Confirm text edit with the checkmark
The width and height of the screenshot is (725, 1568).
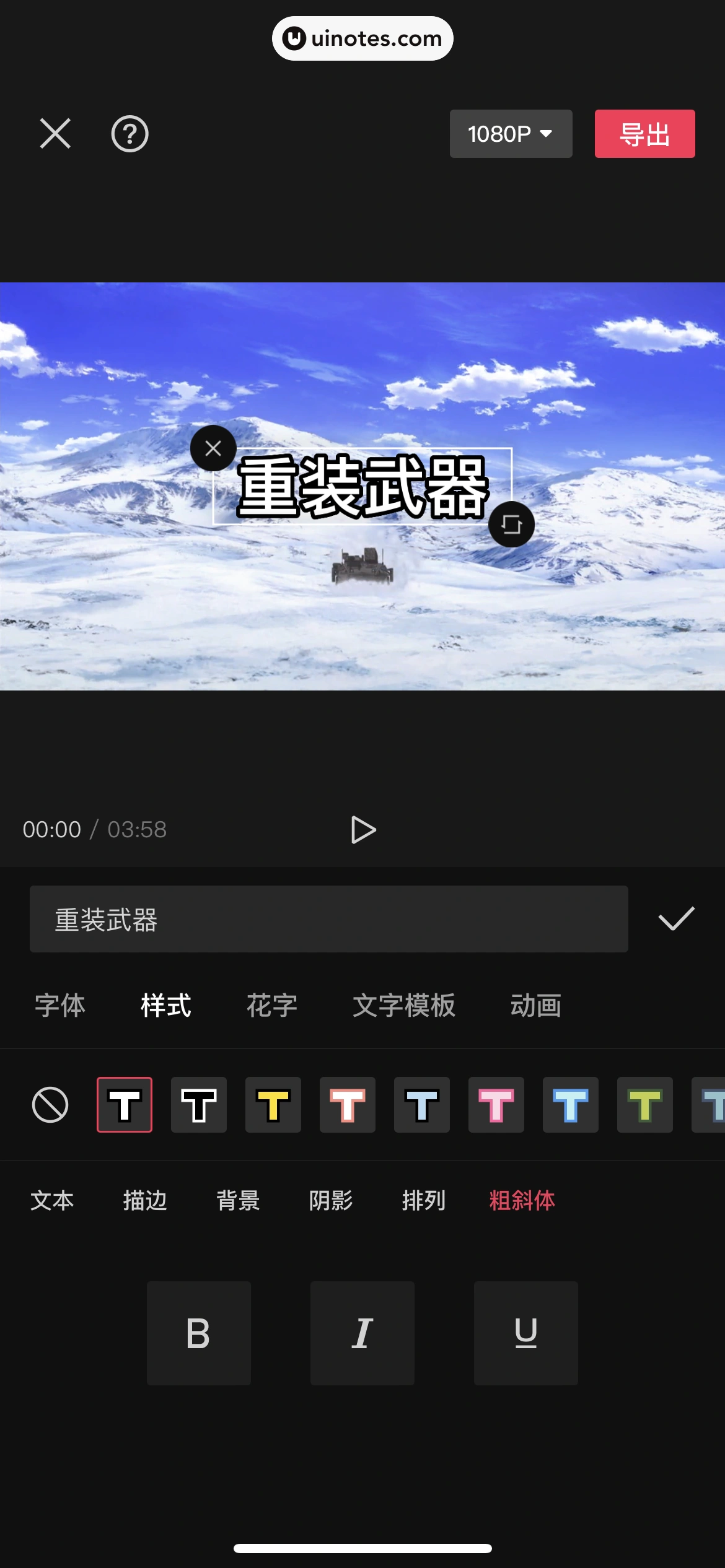675,919
